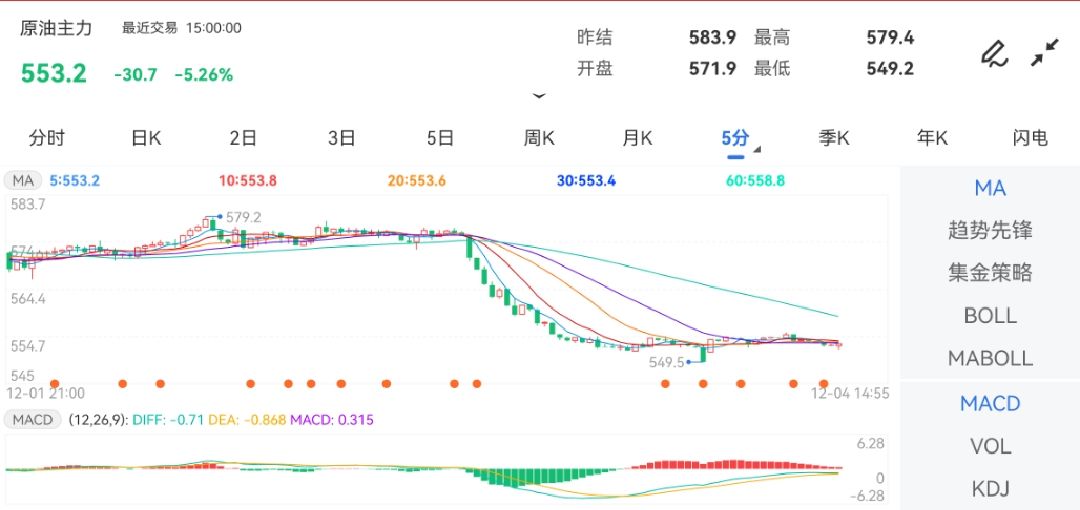The image size is (1080, 510).
Task: Choose the MABOLL indicator
Action: coord(990,357)
